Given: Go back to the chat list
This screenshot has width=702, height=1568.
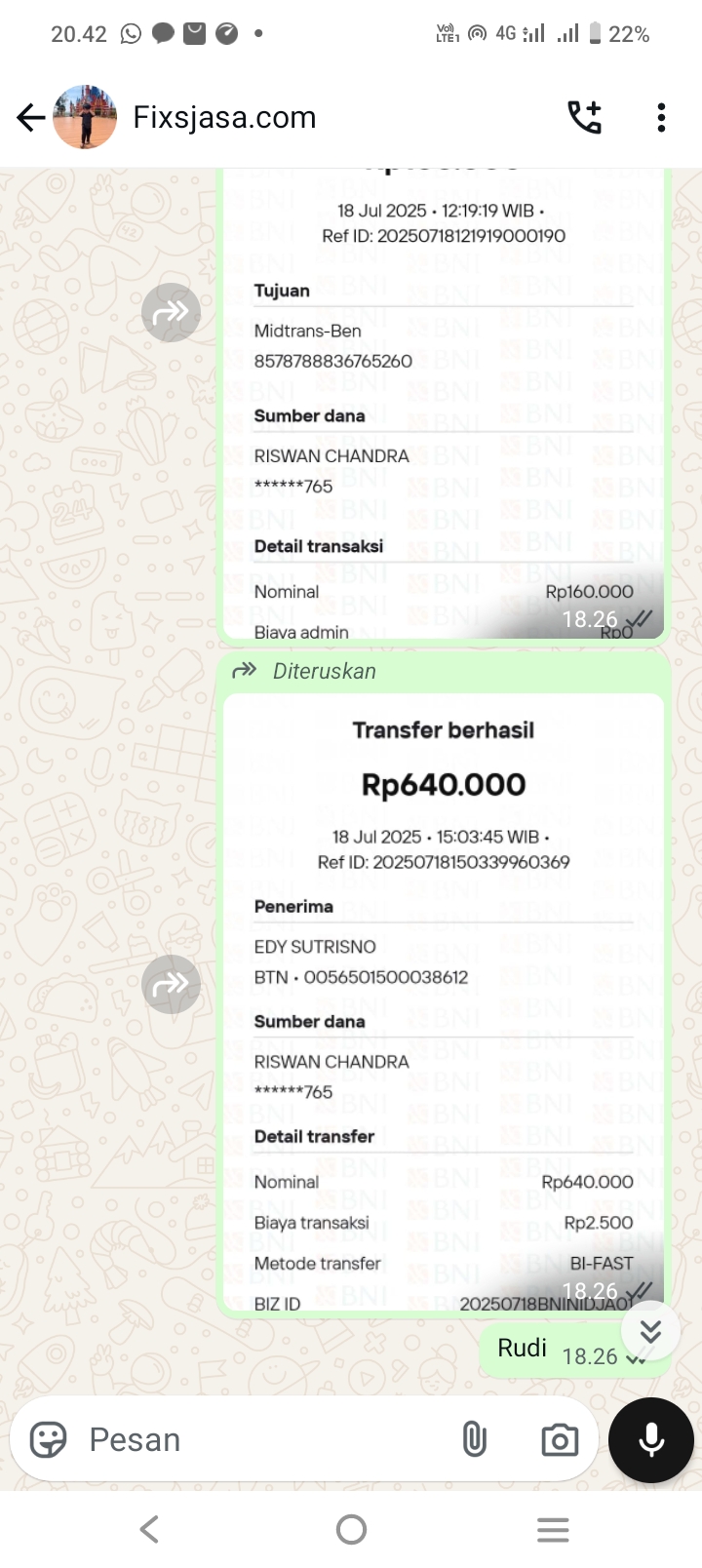Looking at the screenshot, I should point(30,118).
